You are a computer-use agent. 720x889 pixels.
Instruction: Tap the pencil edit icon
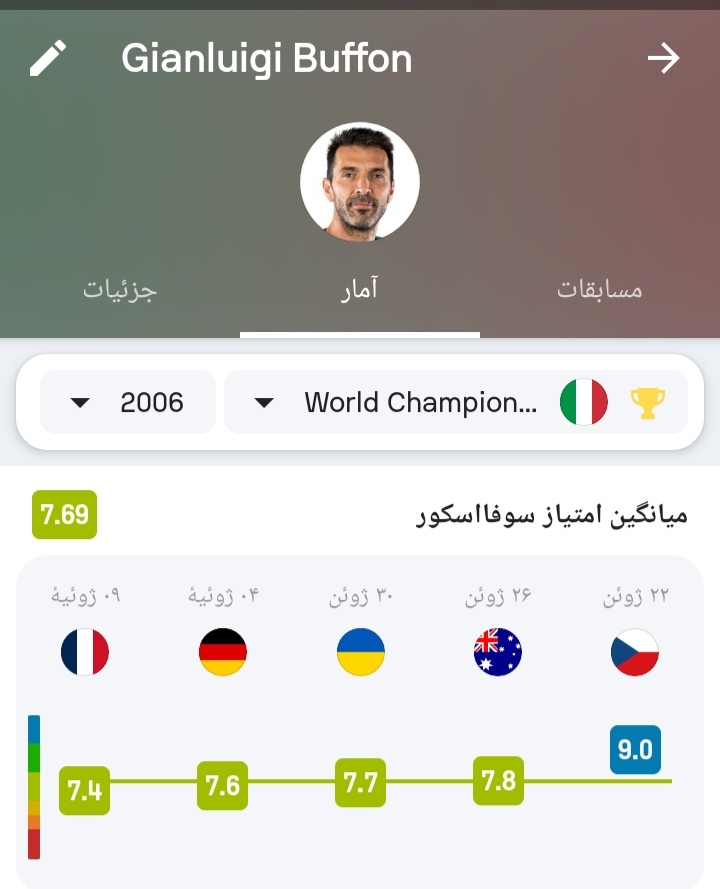[47, 59]
